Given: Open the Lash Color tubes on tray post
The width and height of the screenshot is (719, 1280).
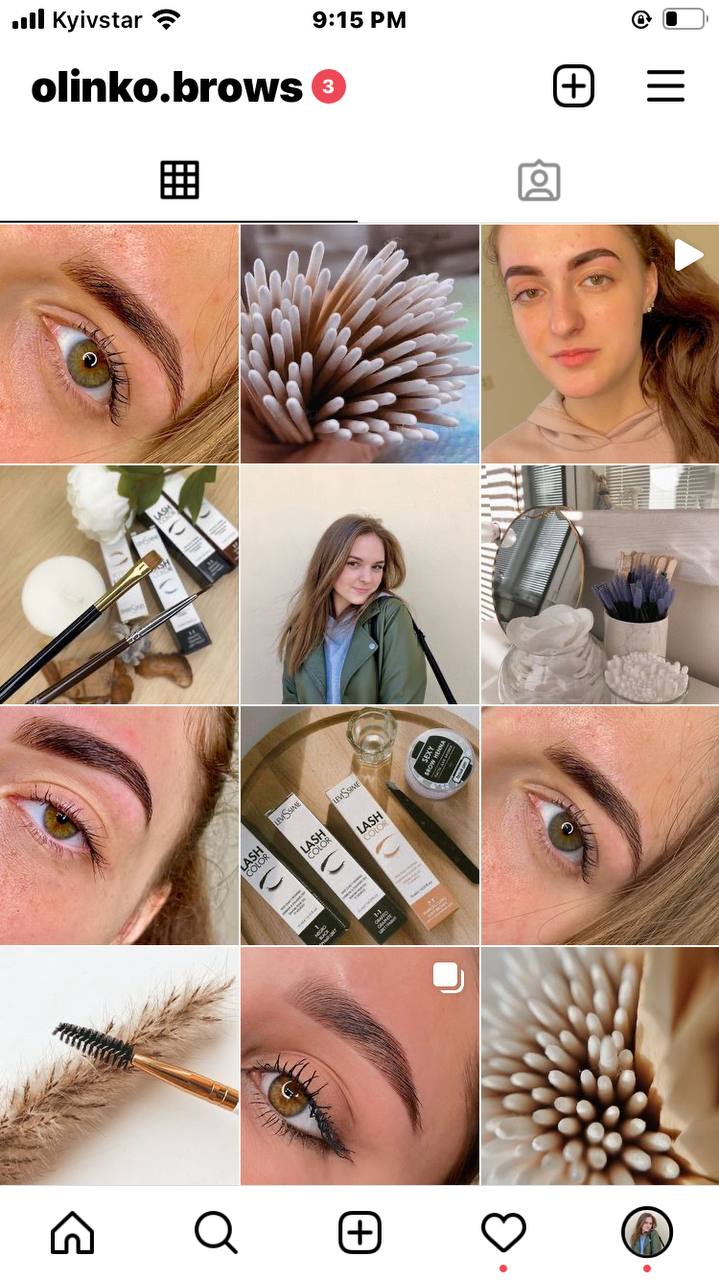Looking at the screenshot, I should (x=360, y=825).
